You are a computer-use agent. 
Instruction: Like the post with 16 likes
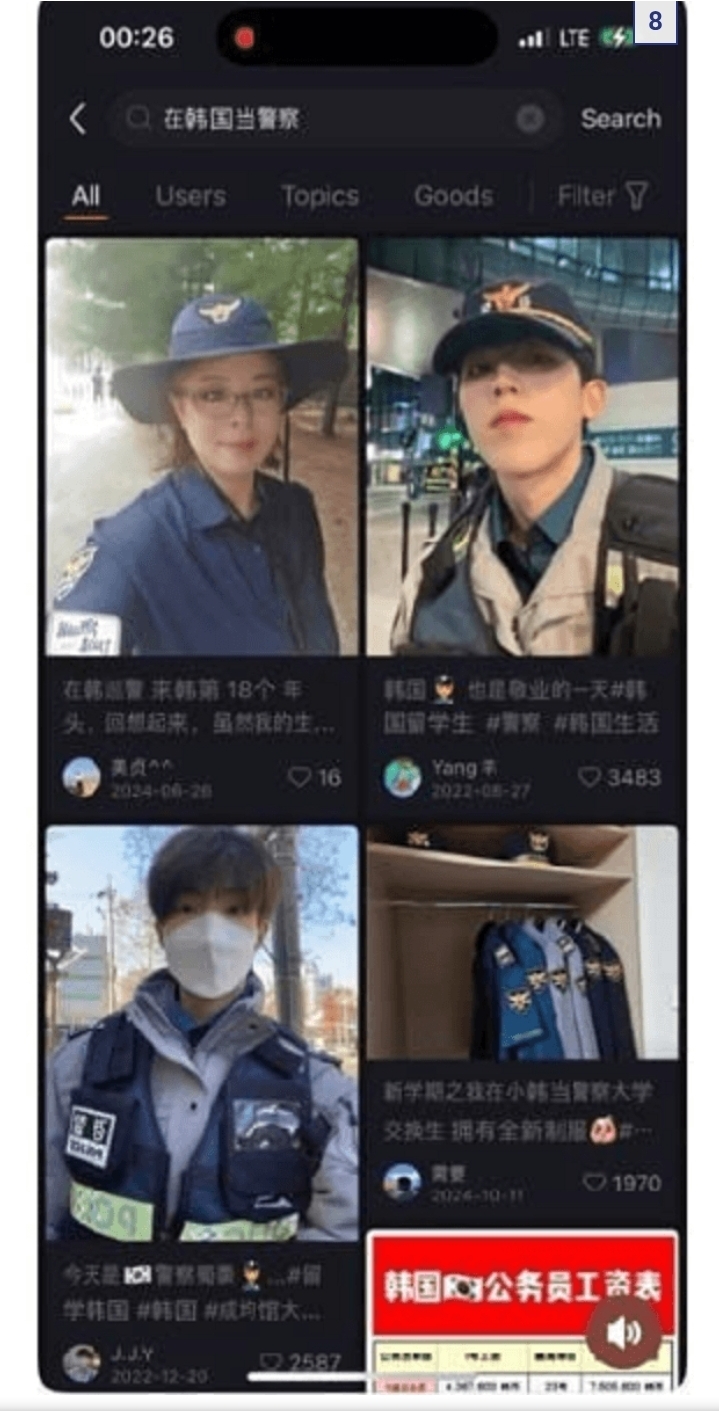pos(299,777)
